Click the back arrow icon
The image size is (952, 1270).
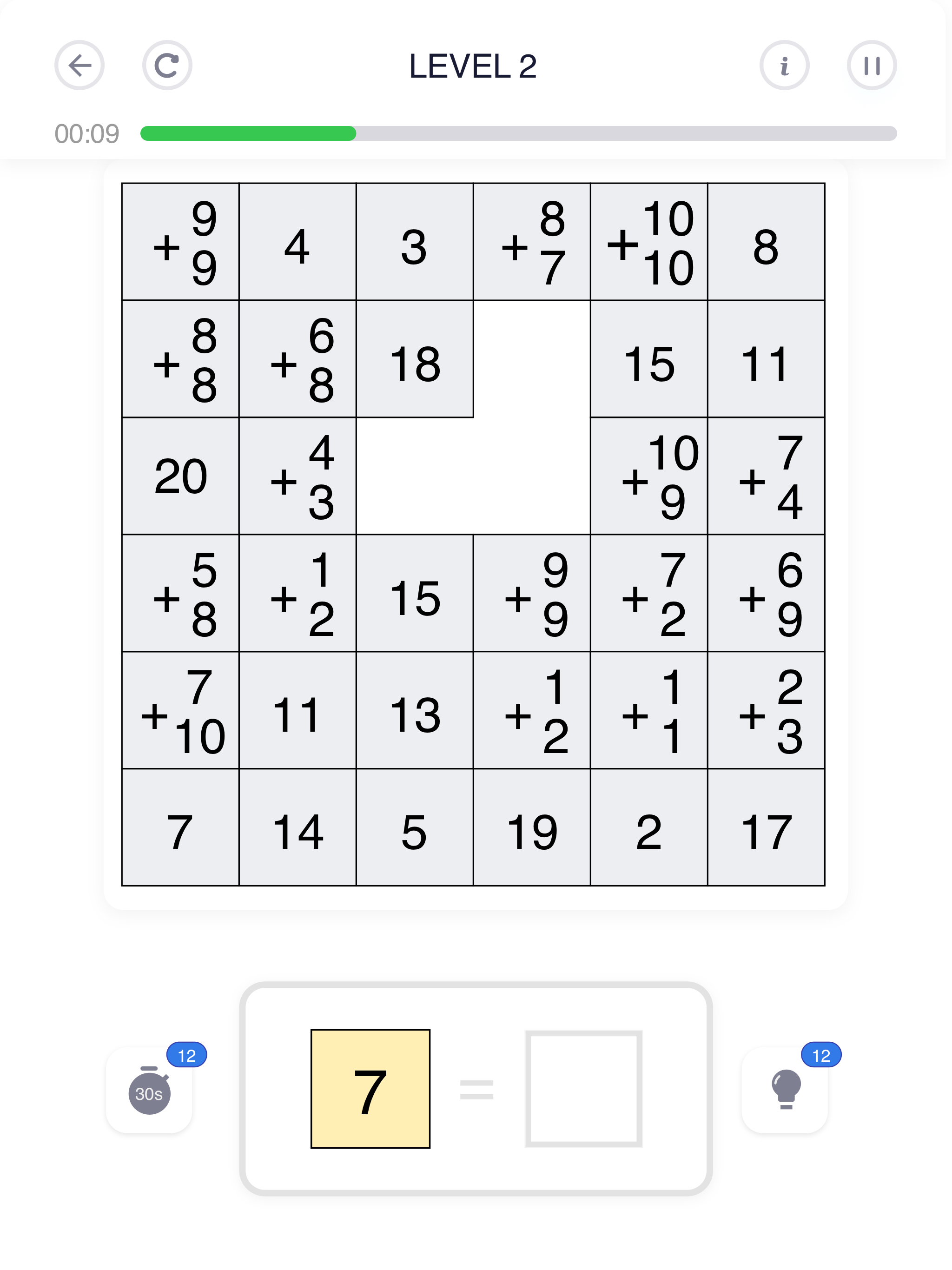(80, 66)
